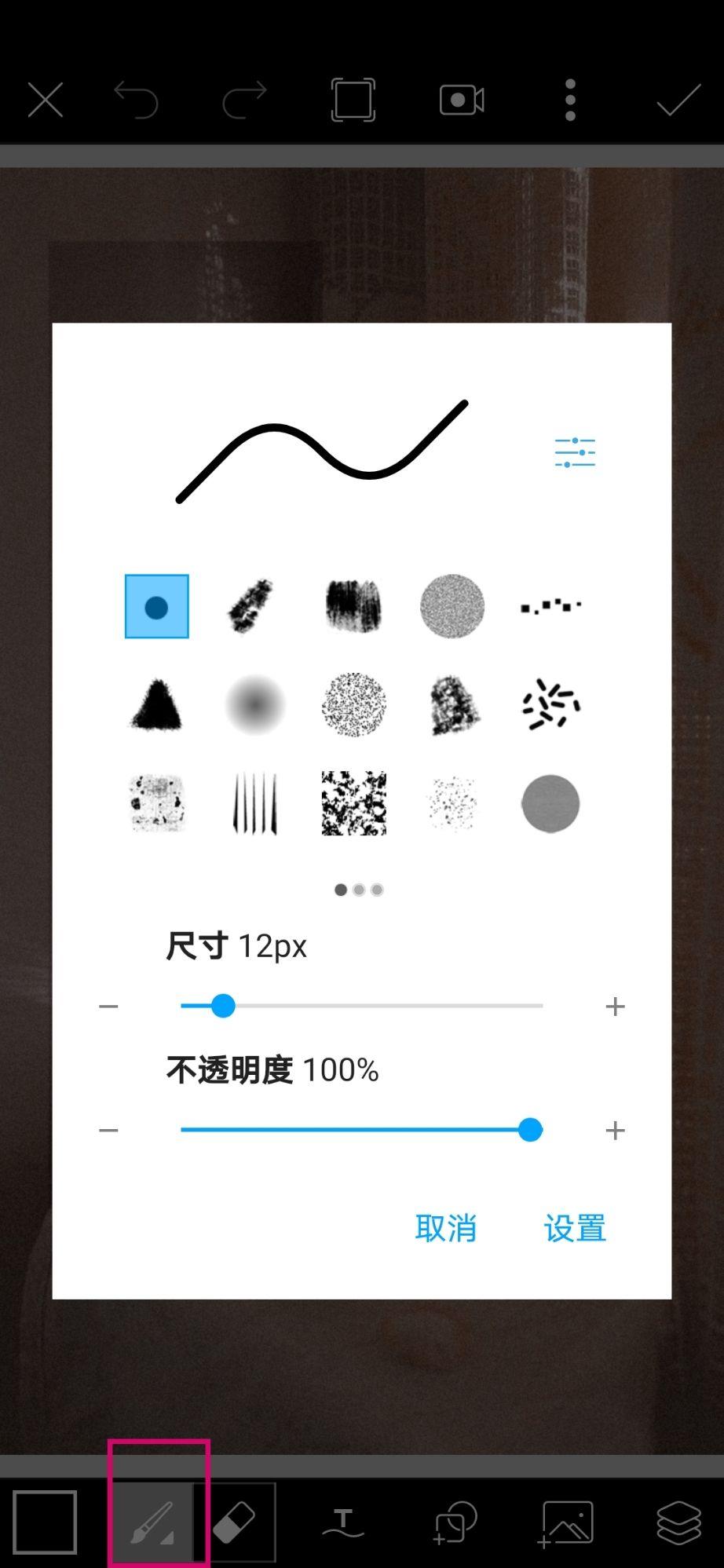Open the layers panel
The height and width of the screenshot is (1568, 724).
coord(678,1522)
